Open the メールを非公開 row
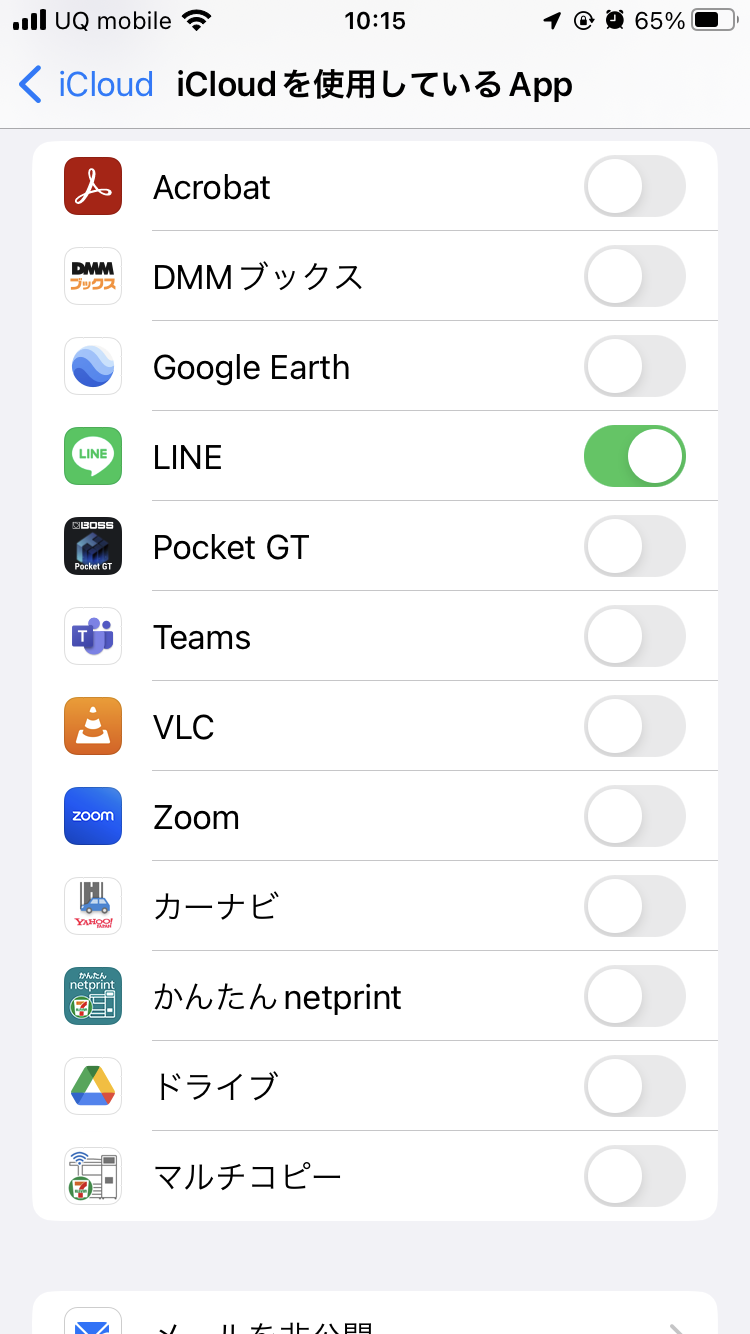Image resolution: width=750 pixels, height=1334 pixels. click(375, 1320)
